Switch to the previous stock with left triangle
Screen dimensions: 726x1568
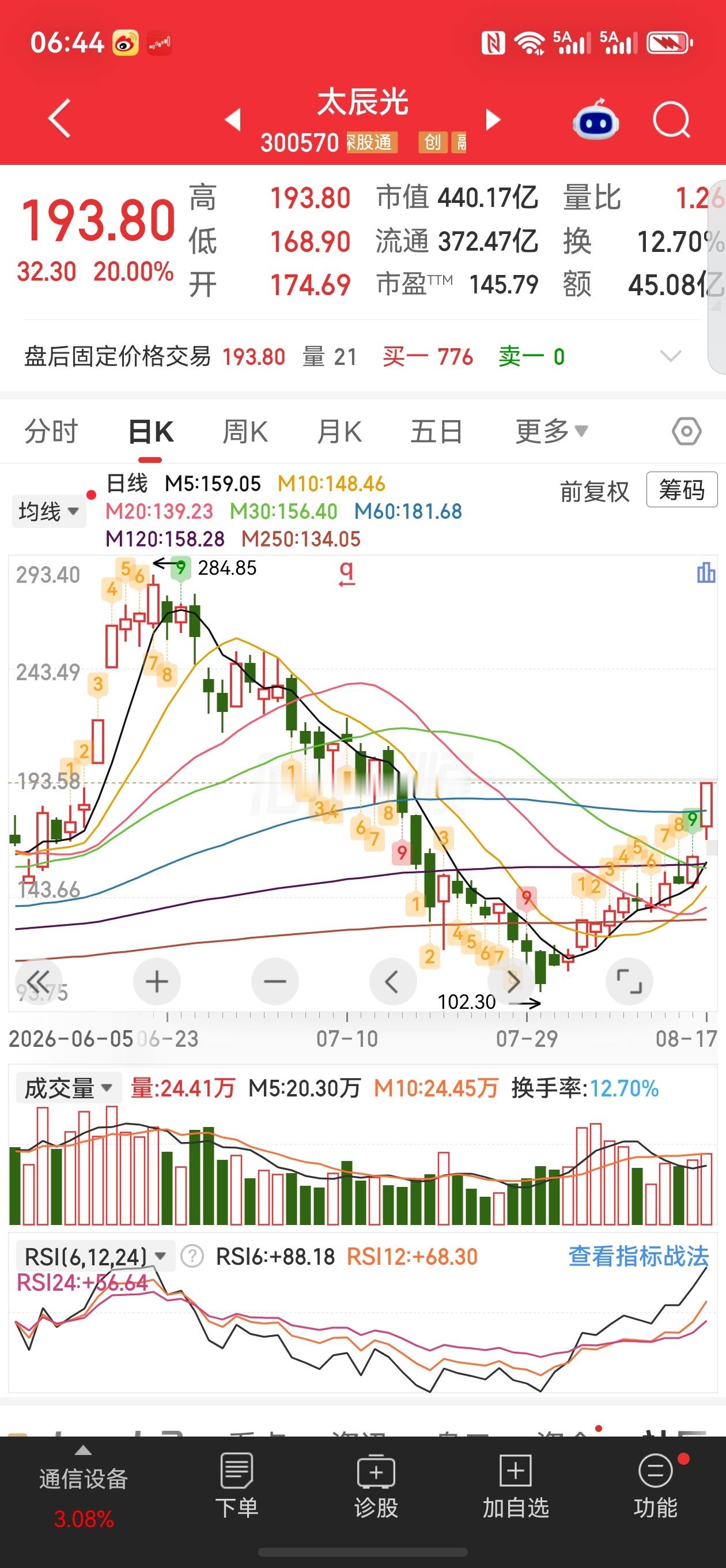(x=233, y=119)
